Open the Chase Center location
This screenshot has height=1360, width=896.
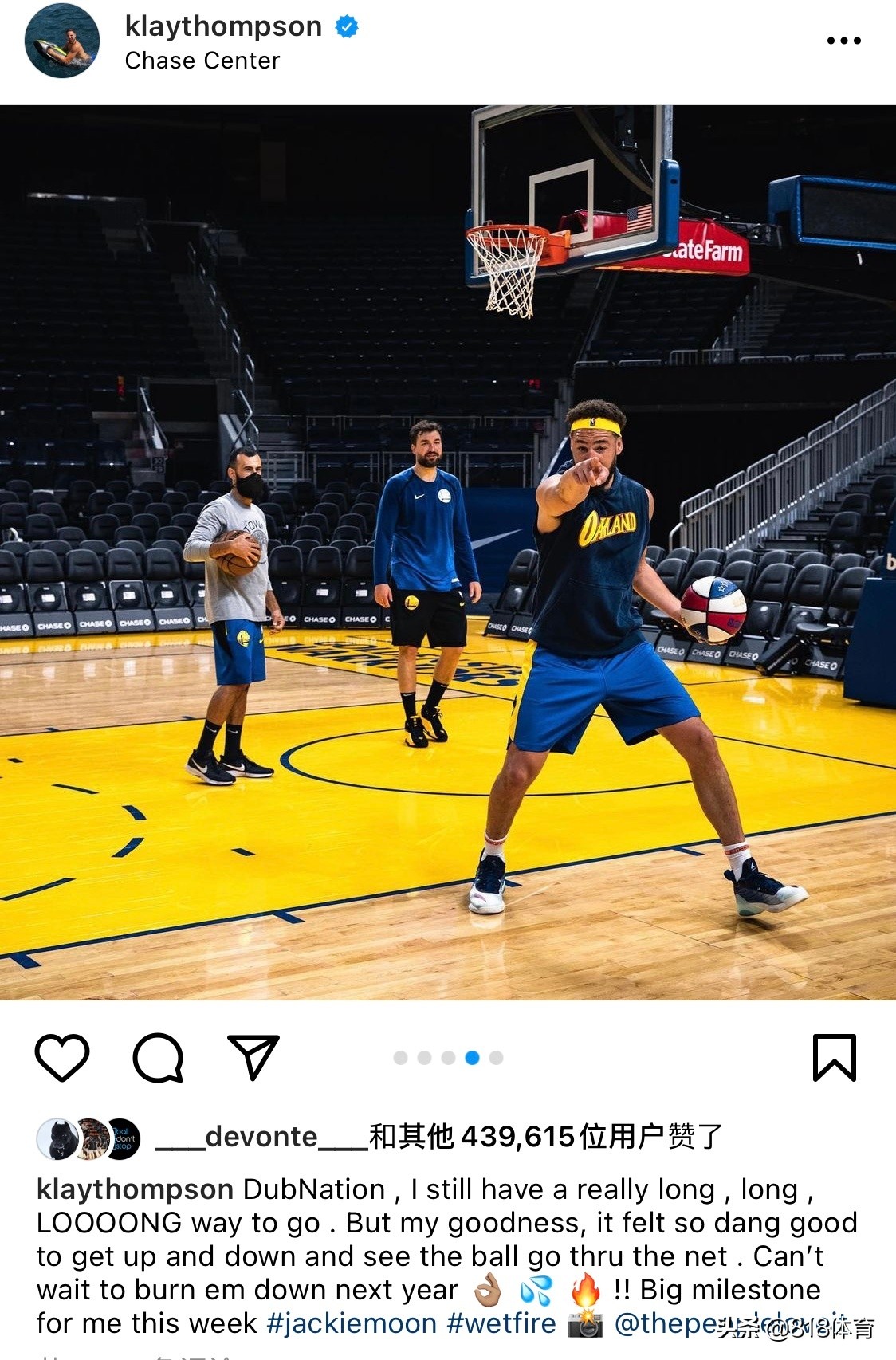point(202,61)
